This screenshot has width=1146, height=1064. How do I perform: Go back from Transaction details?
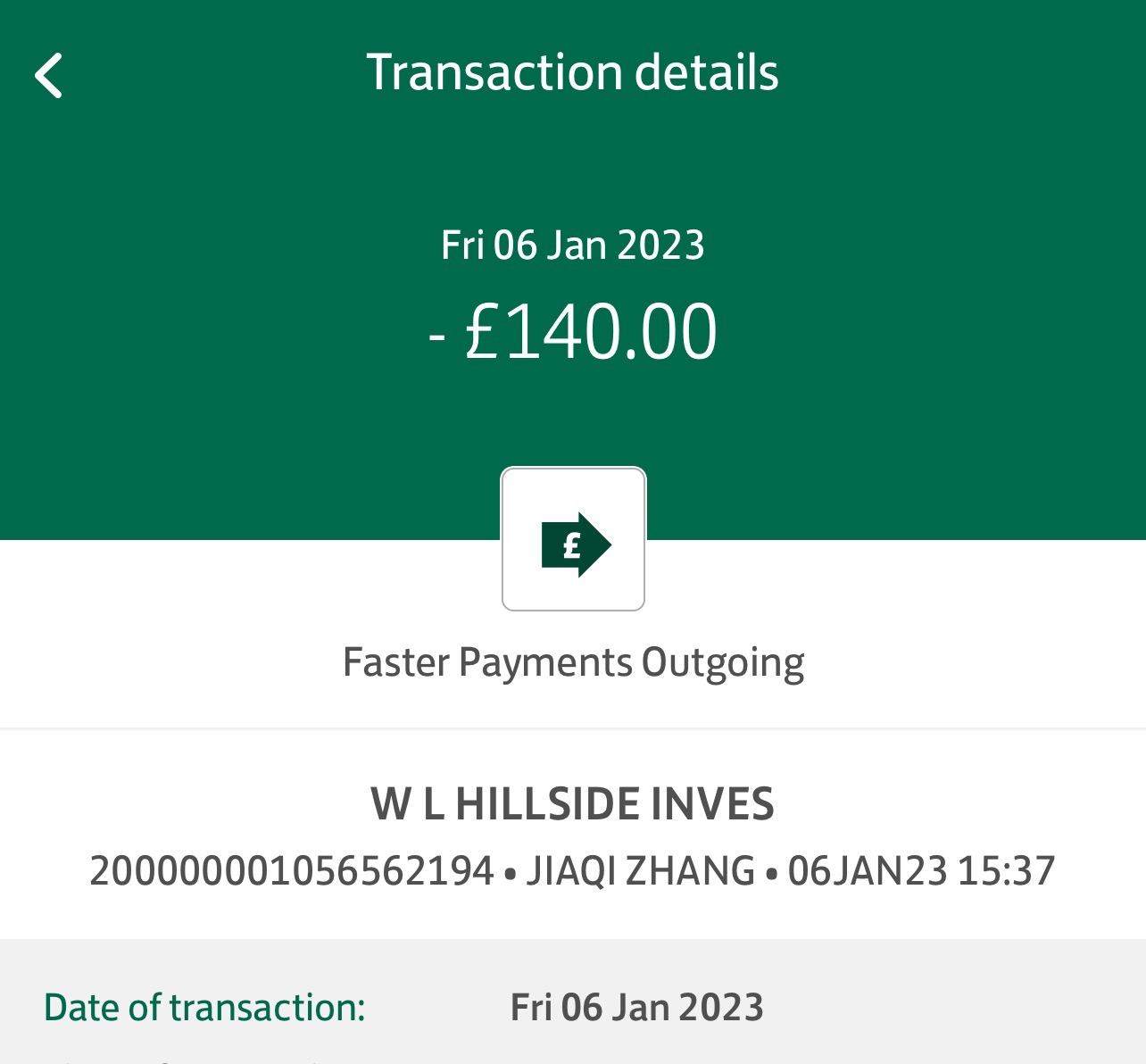49,75
